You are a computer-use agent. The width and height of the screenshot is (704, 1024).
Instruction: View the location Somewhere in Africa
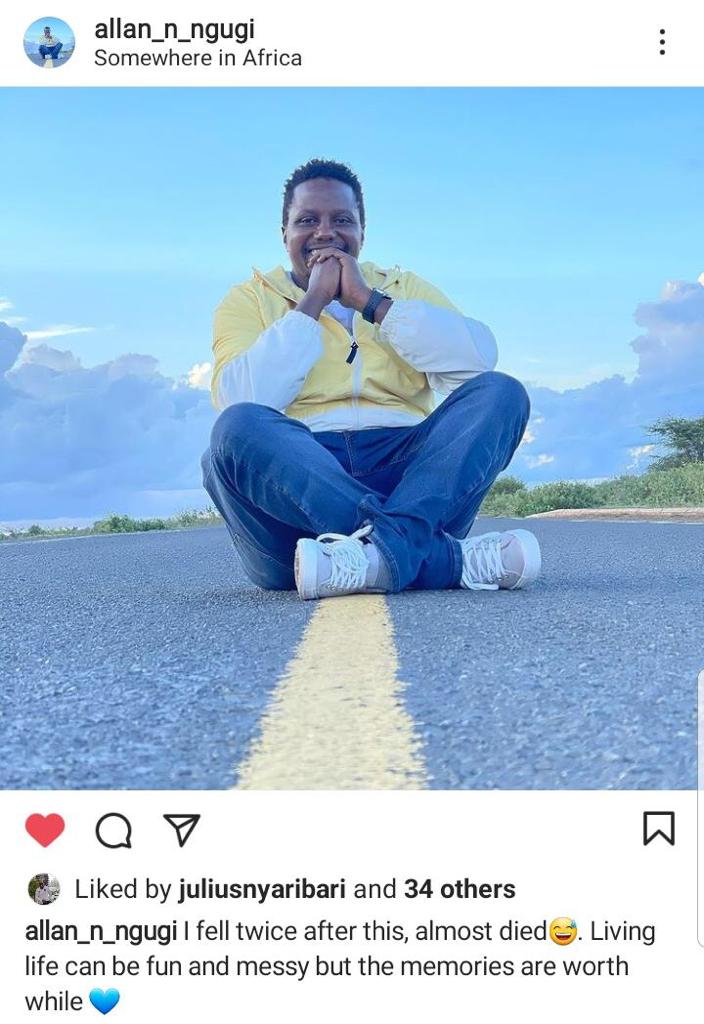click(x=198, y=58)
